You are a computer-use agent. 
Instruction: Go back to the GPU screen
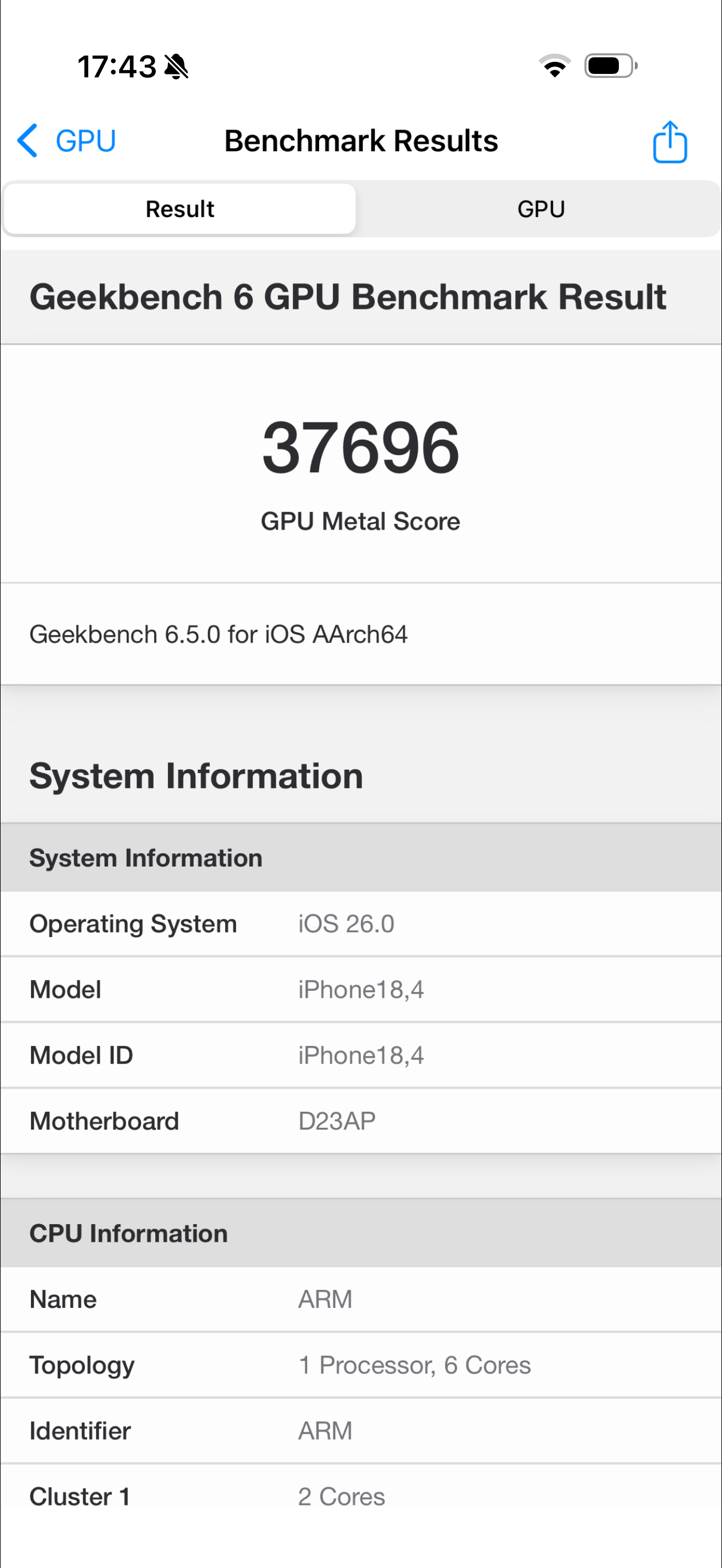(x=66, y=141)
